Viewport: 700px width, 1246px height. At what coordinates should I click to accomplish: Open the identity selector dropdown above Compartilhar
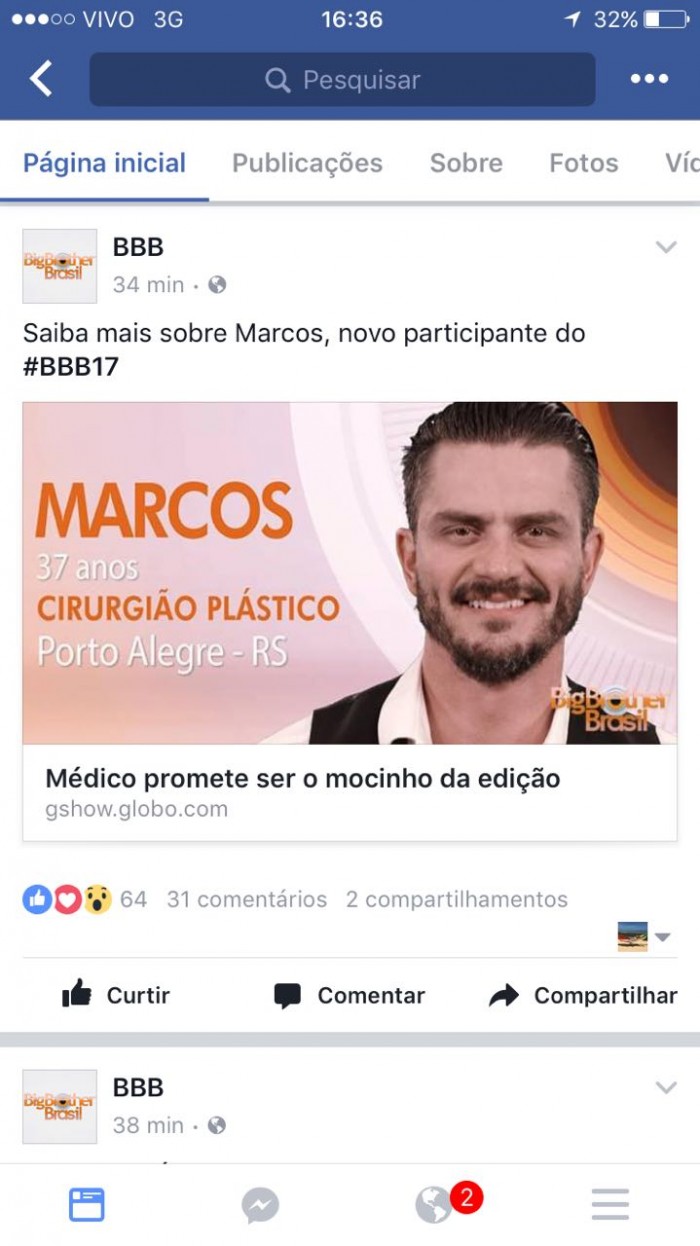[x=644, y=936]
